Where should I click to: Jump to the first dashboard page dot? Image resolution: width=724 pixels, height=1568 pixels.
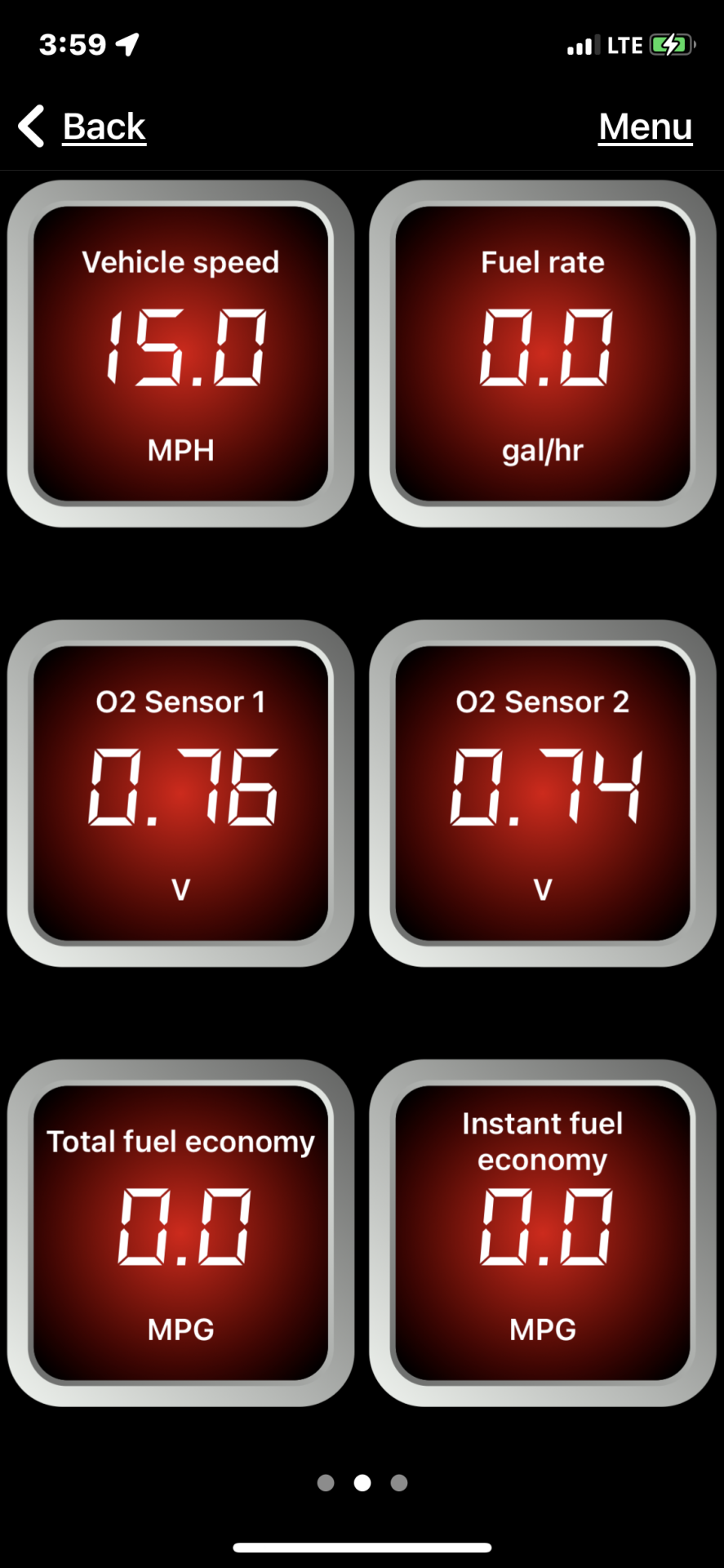click(326, 1482)
